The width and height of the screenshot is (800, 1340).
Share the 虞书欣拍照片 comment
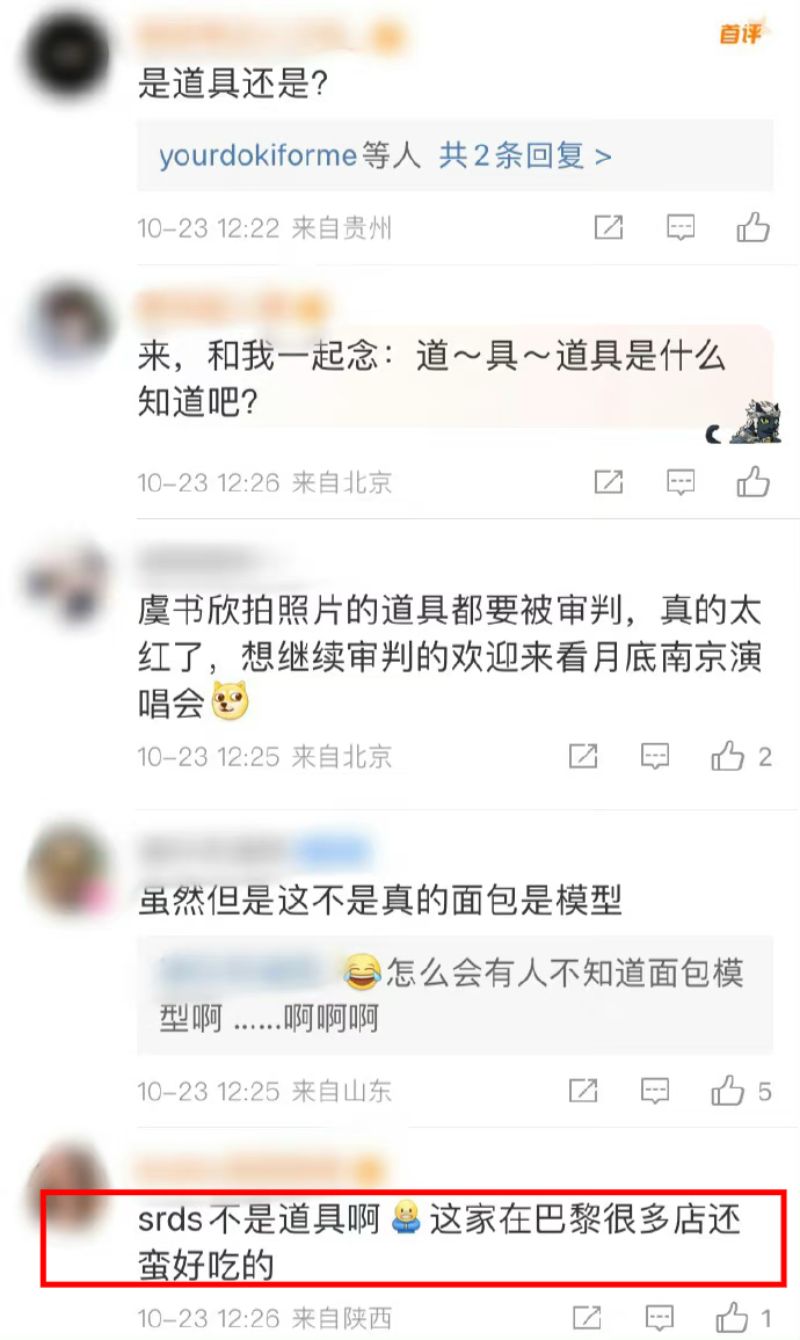(583, 756)
